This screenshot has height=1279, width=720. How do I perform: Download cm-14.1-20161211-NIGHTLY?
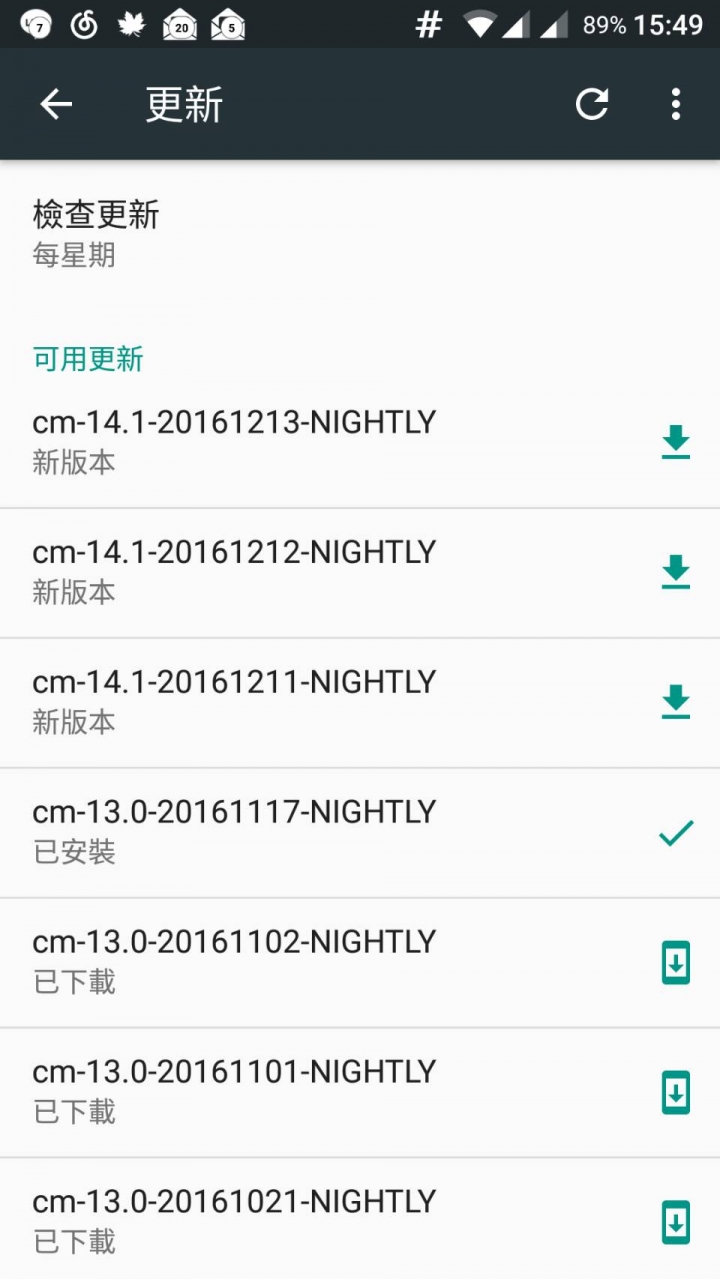pos(676,701)
